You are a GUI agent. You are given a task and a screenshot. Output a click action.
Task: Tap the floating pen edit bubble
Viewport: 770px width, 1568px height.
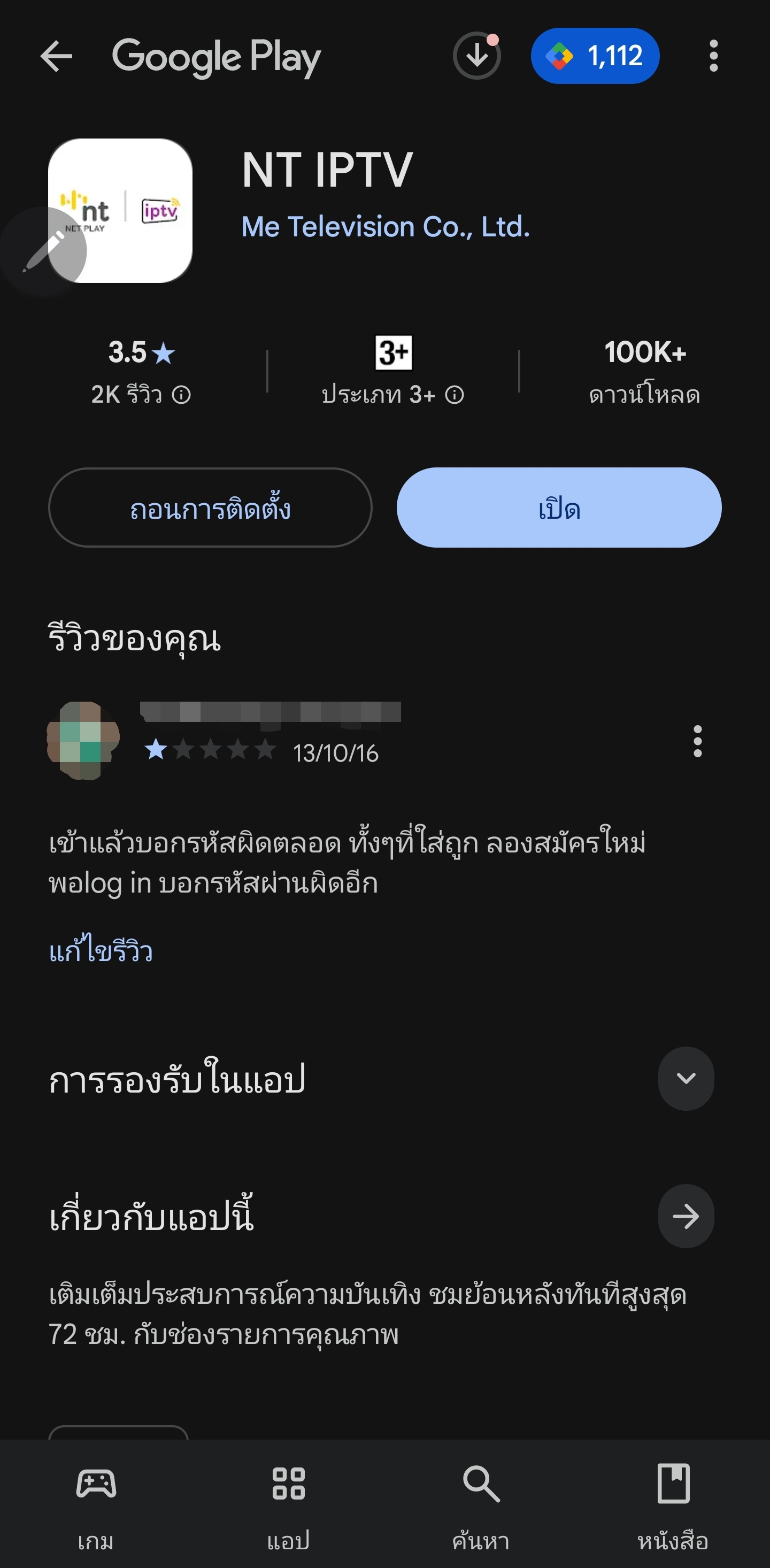(43, 251)
